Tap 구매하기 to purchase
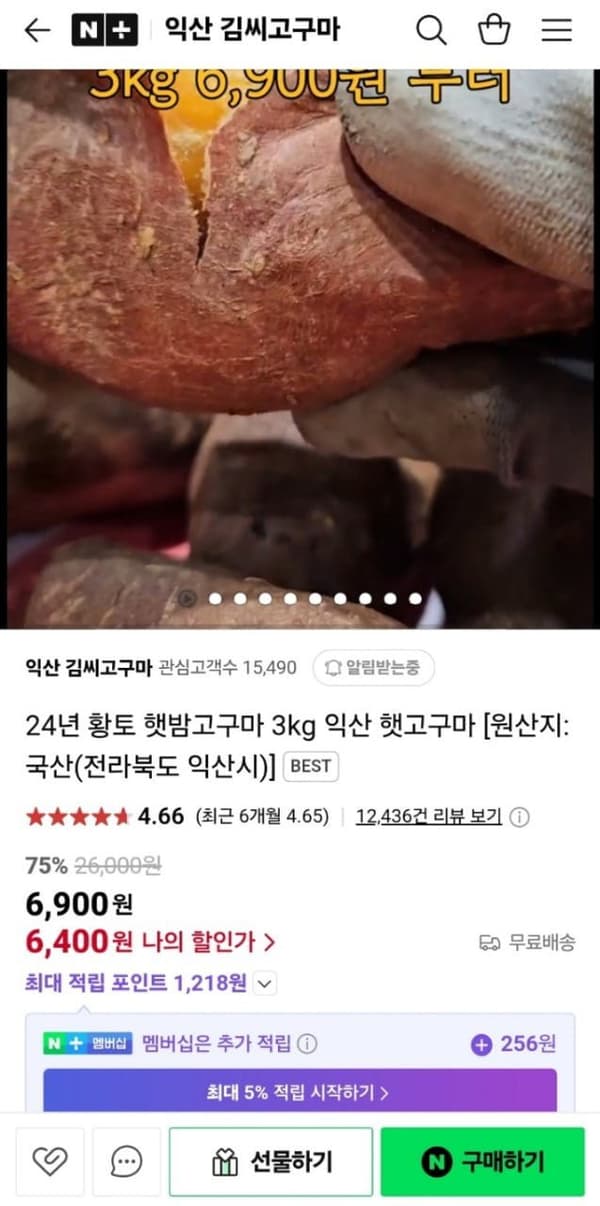Image resolution: width=600 pixels, height=1206 pixels. (x=482, y=1161)
